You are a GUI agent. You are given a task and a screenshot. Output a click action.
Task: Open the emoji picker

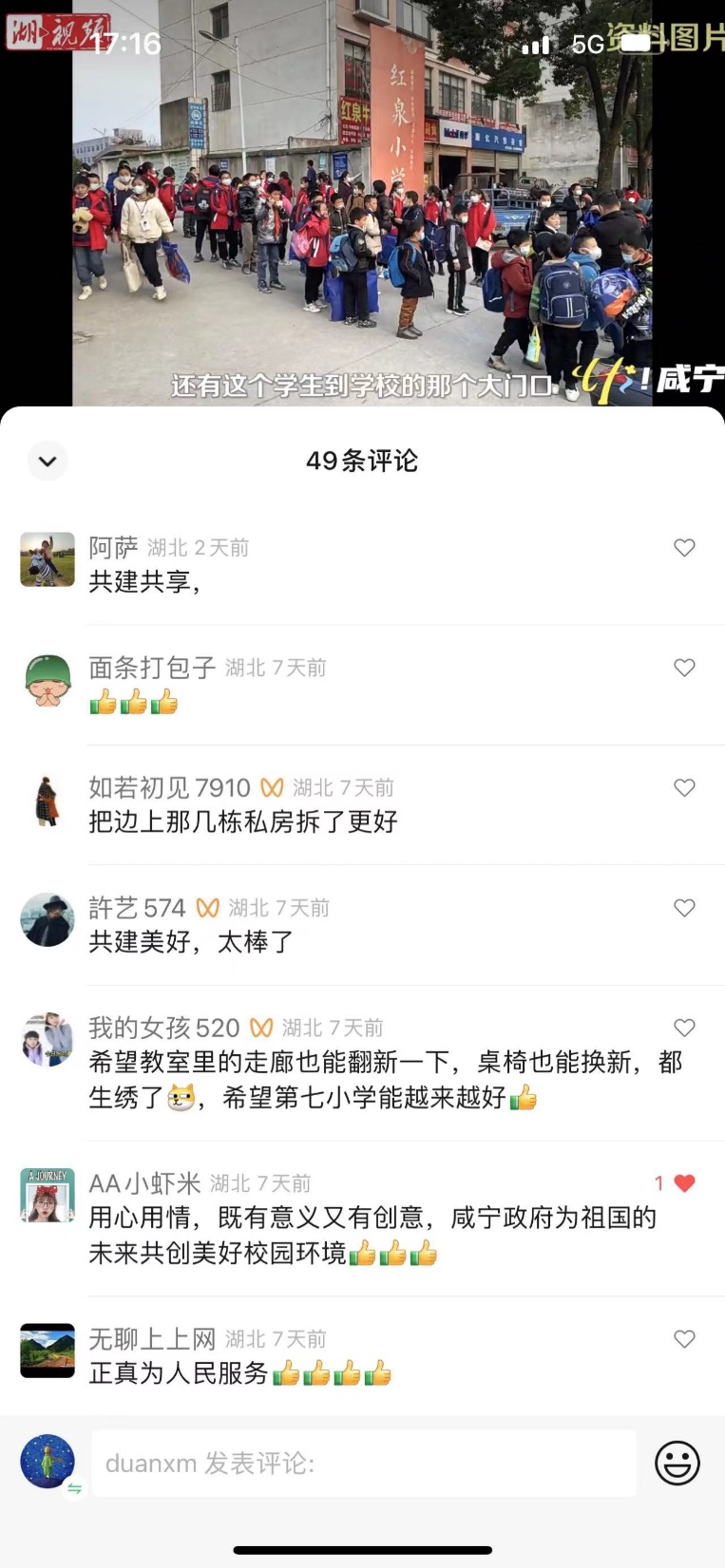tap(677, 1464)
